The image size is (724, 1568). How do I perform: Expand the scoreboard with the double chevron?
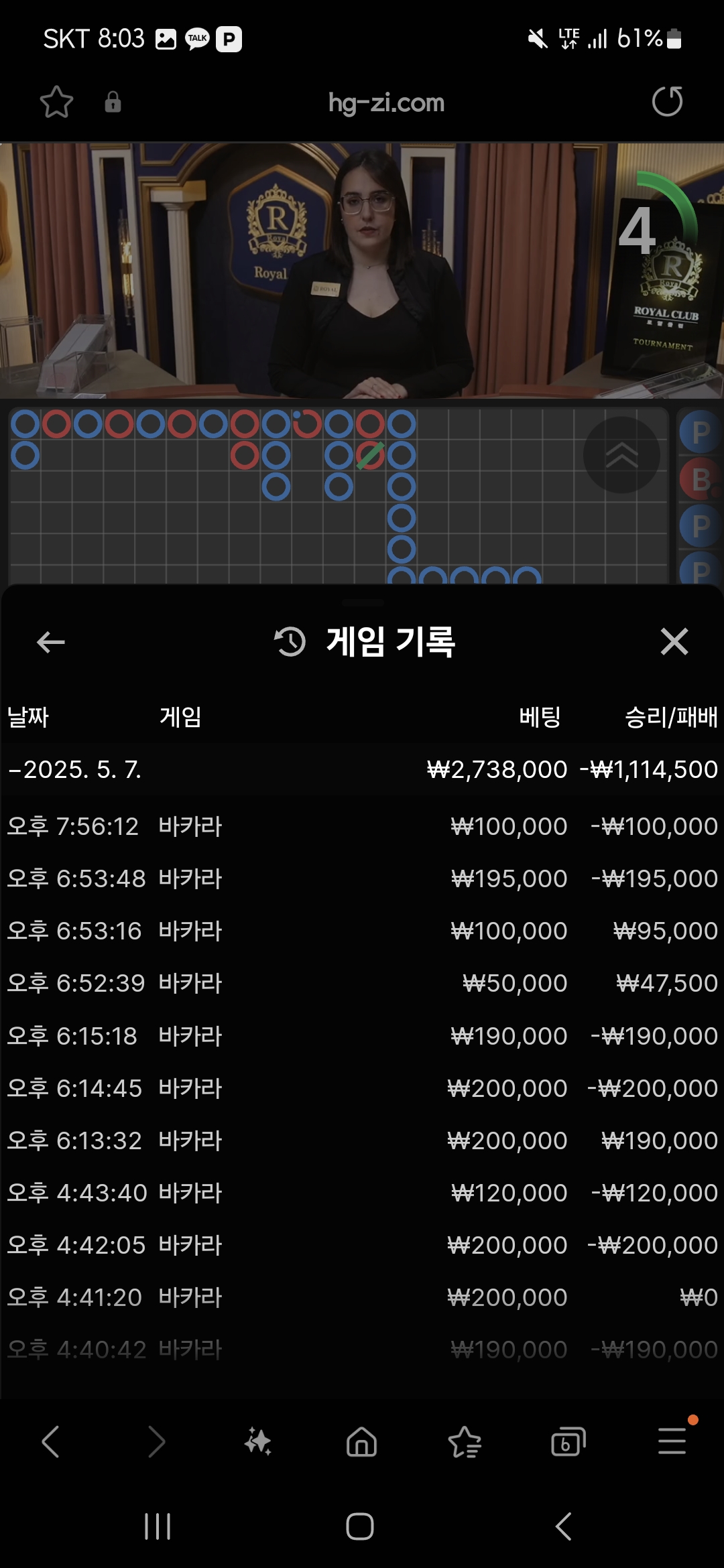621,455
